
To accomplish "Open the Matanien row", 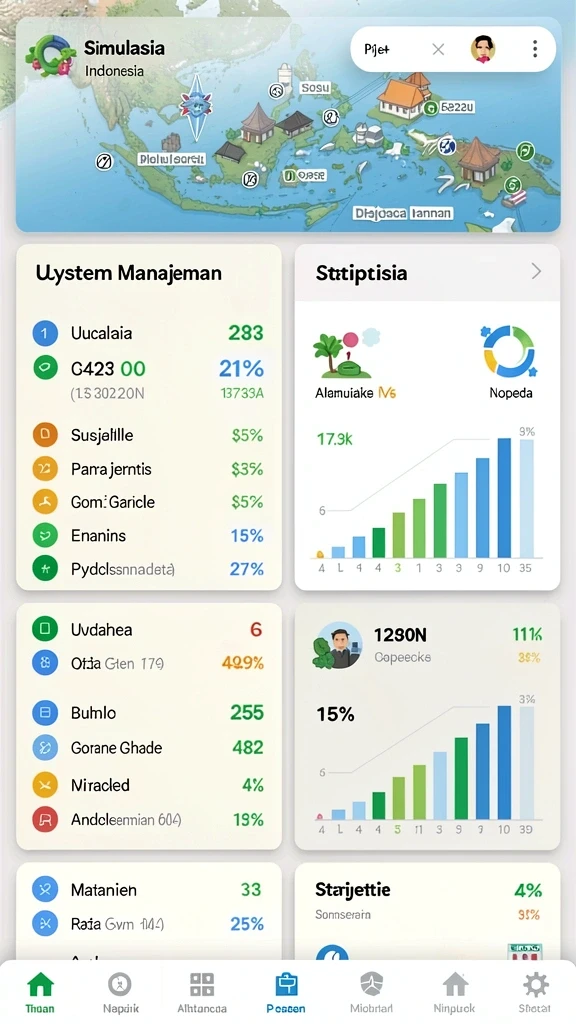I will [148, 889].
